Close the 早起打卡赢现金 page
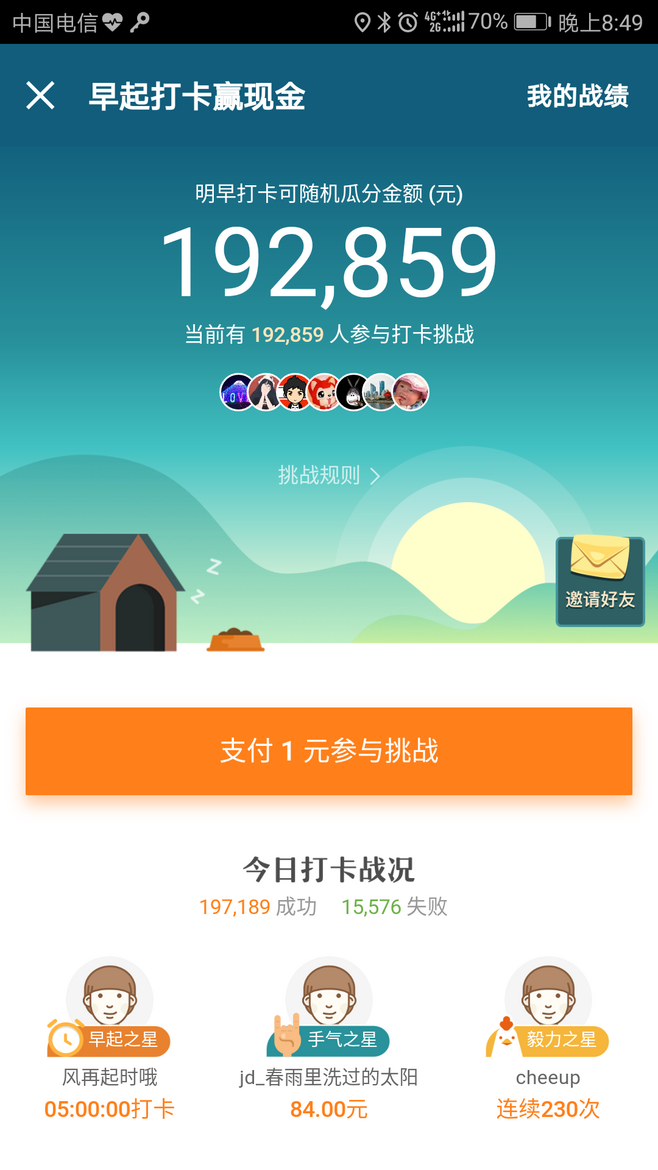Screen dimensions: 658x1170 click(x=40, y=96)
